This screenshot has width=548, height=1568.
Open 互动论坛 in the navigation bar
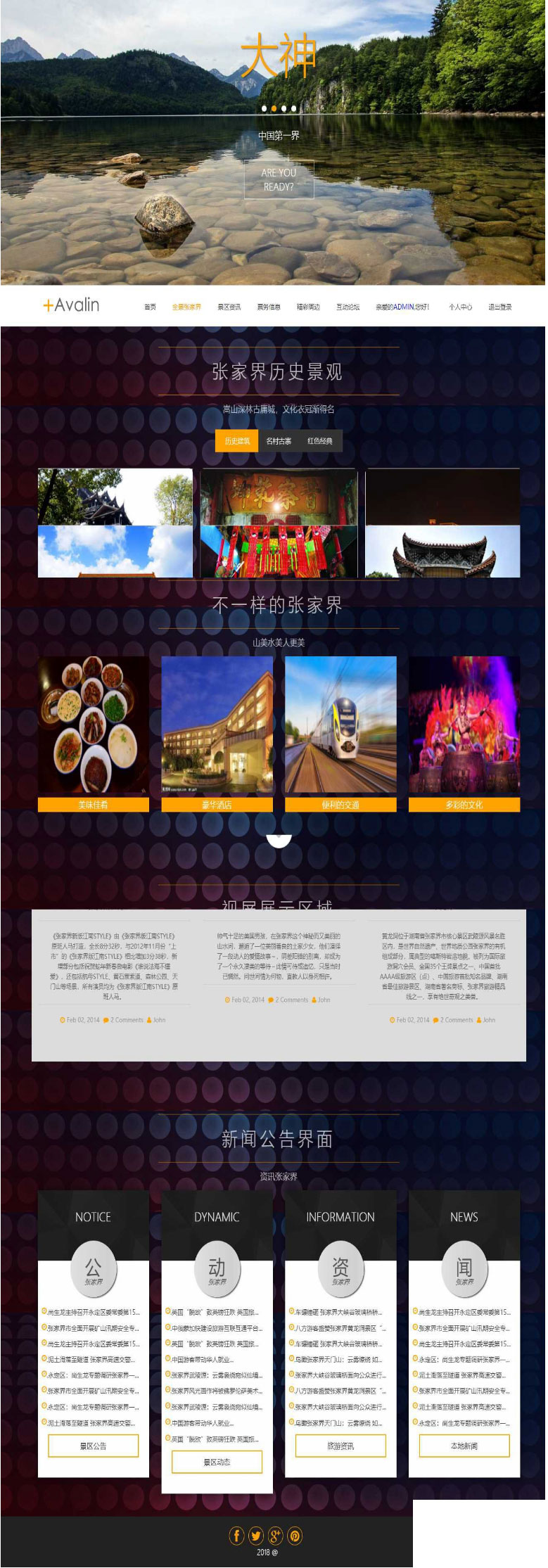pyautogui.click(x=348, y=307)
